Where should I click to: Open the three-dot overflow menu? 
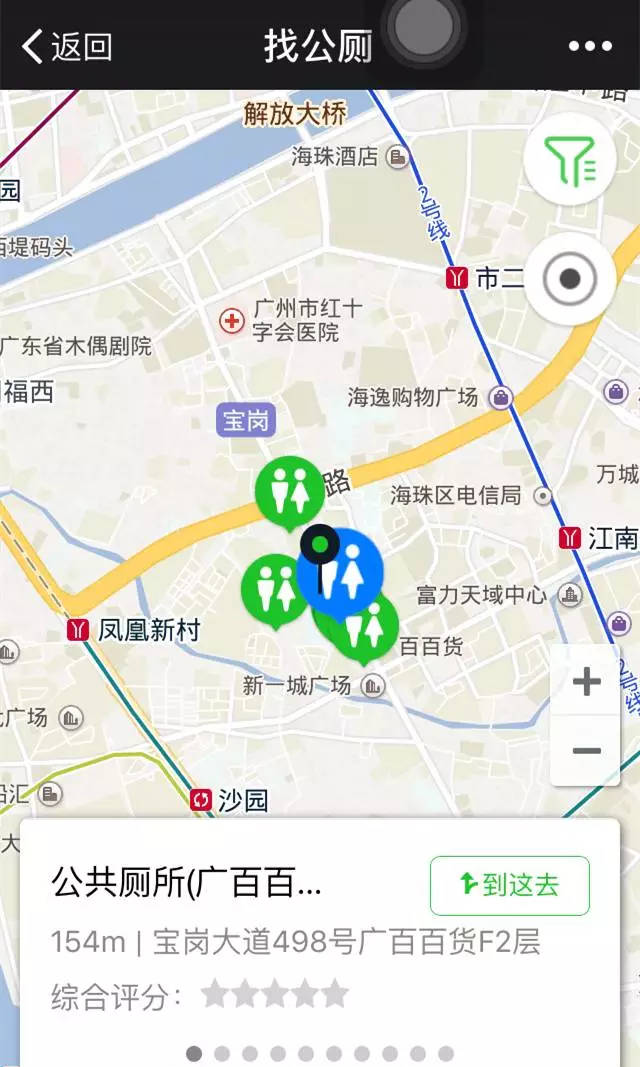[x=590, y=46]
